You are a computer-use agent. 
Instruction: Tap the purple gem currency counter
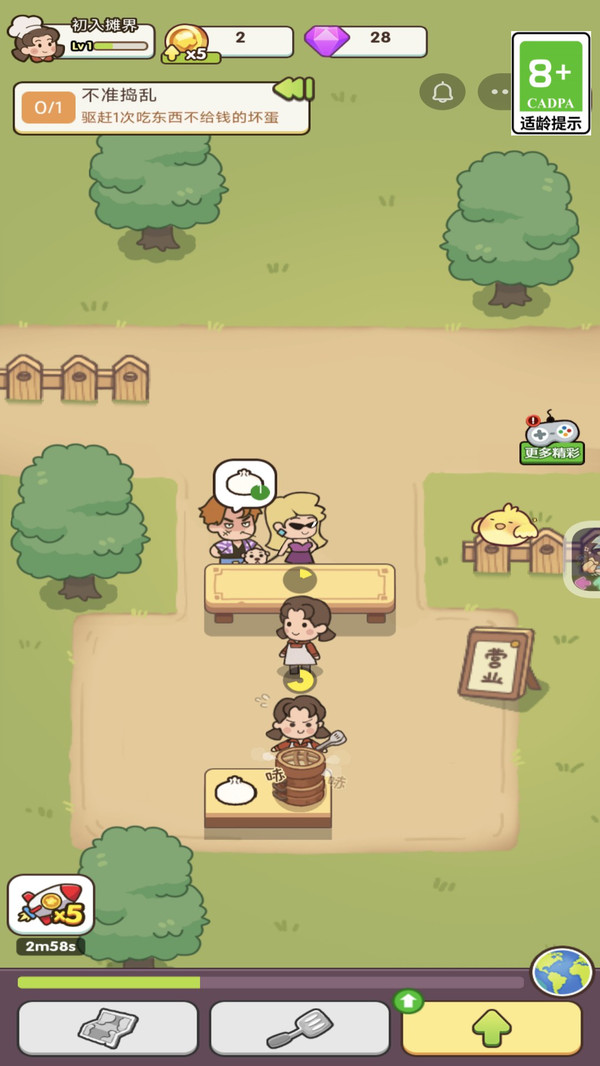pyautogui.click(x=366, y=41)
